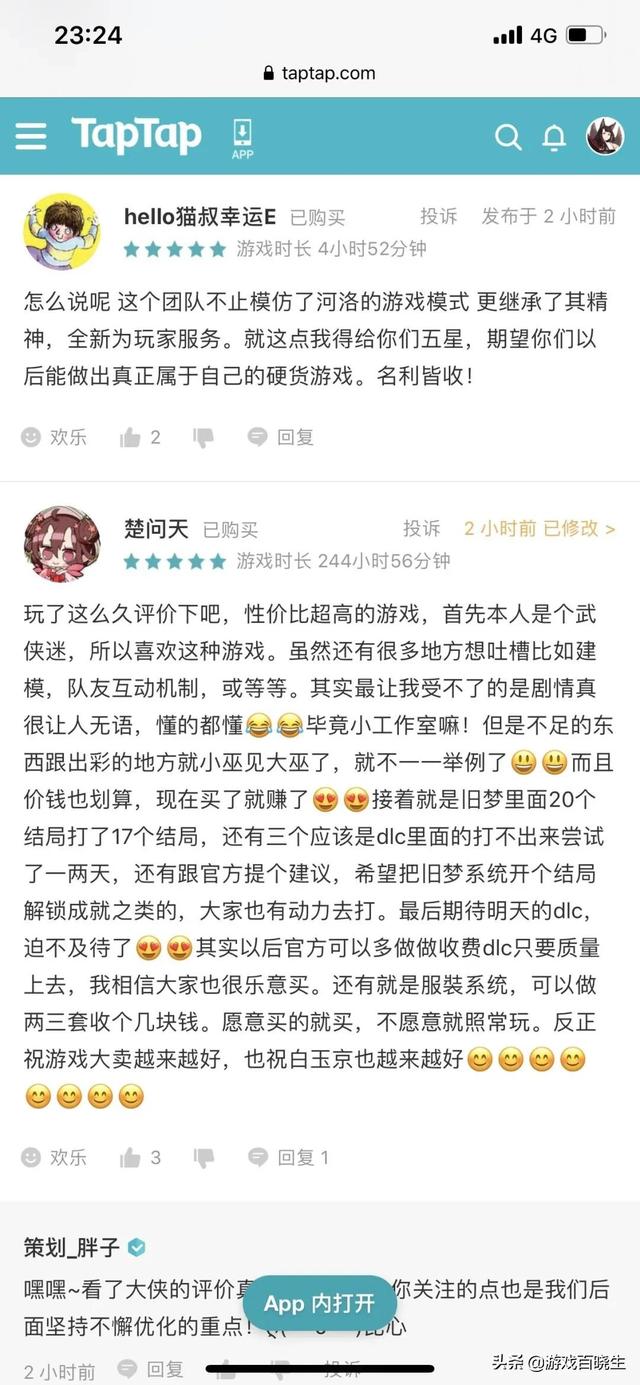This screenshot has width=640, height=1385.
Task: Upvote hello猫叔幸运E's review
Action: [x=140, y=437]
